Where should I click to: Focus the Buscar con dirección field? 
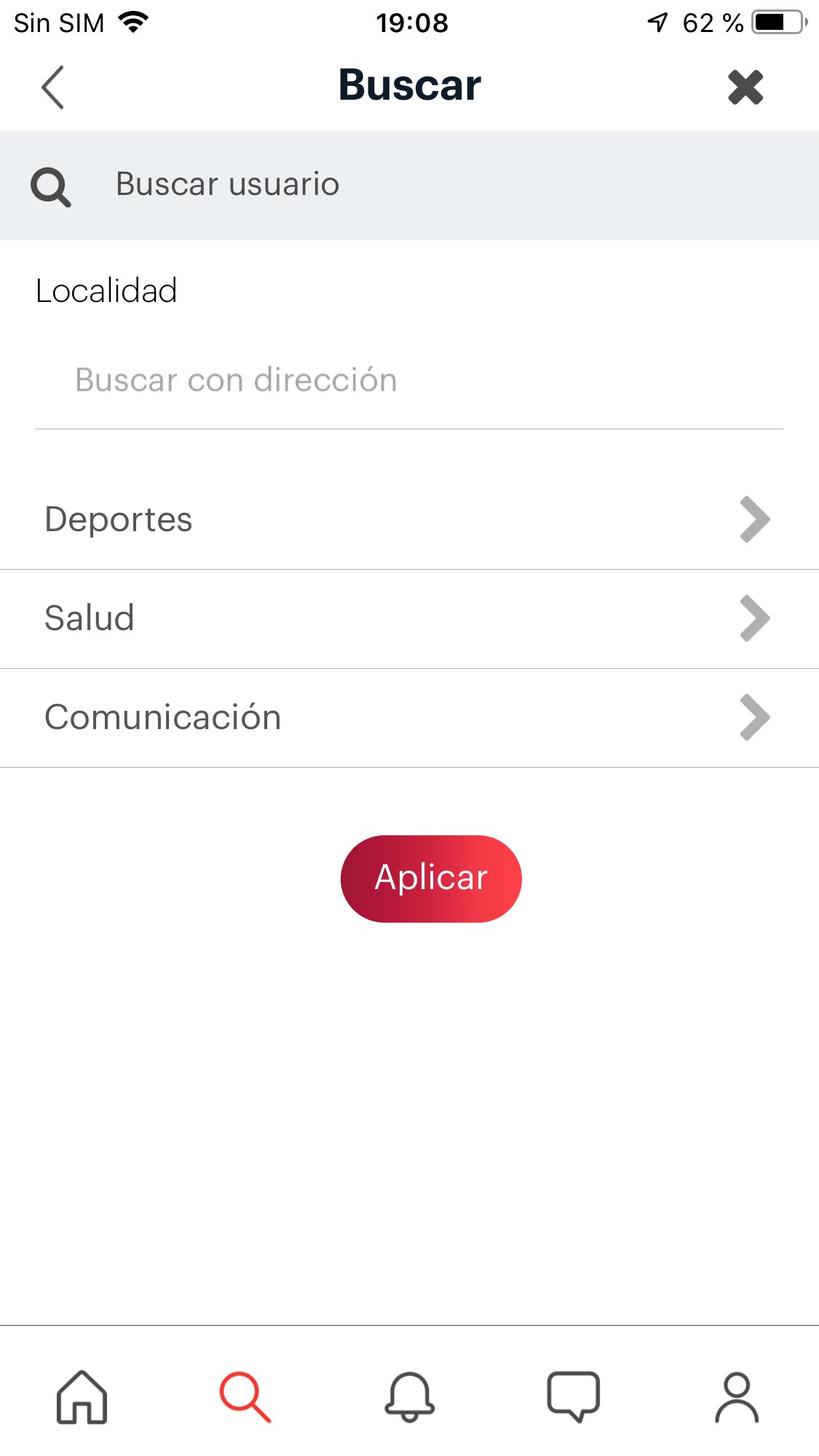tap(409, 381)
